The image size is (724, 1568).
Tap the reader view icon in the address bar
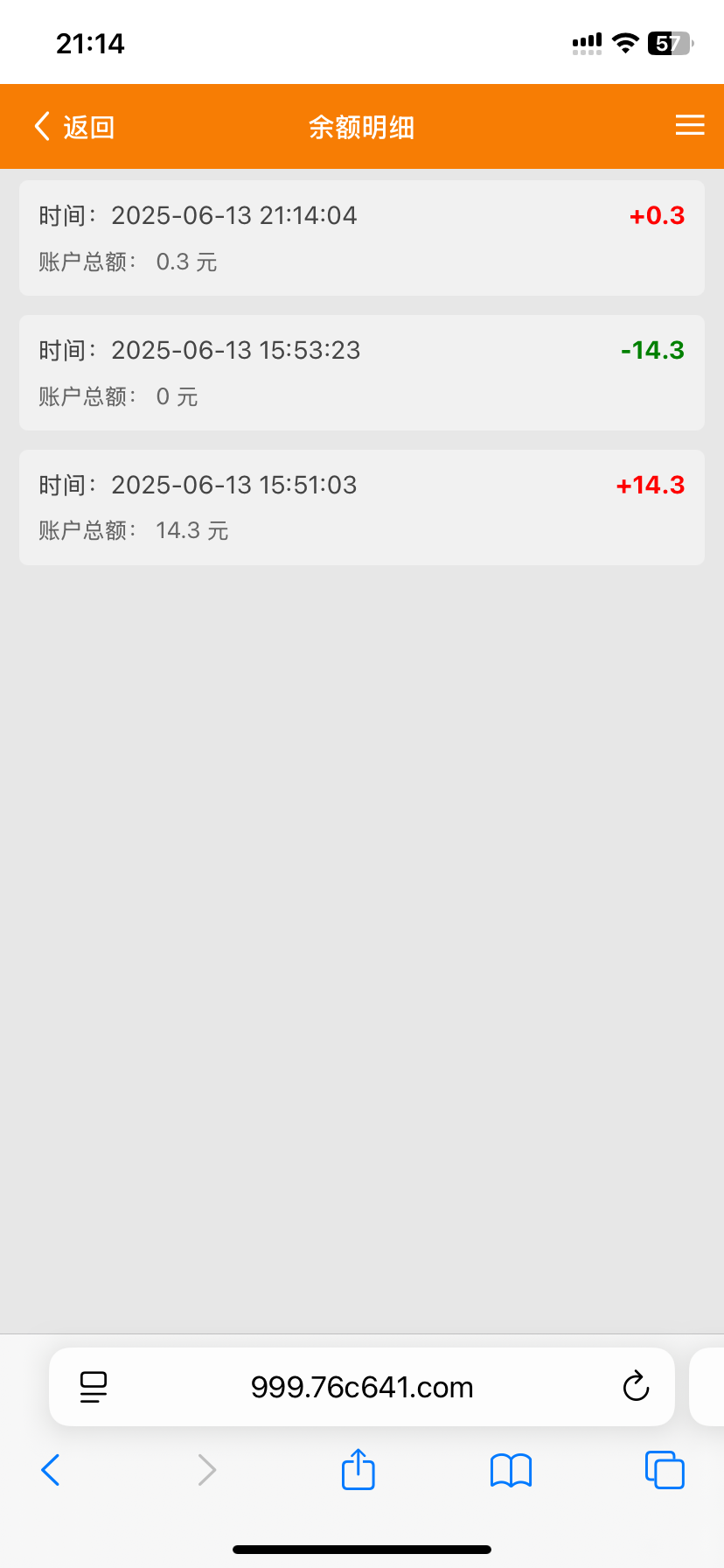click(93, 1387)
